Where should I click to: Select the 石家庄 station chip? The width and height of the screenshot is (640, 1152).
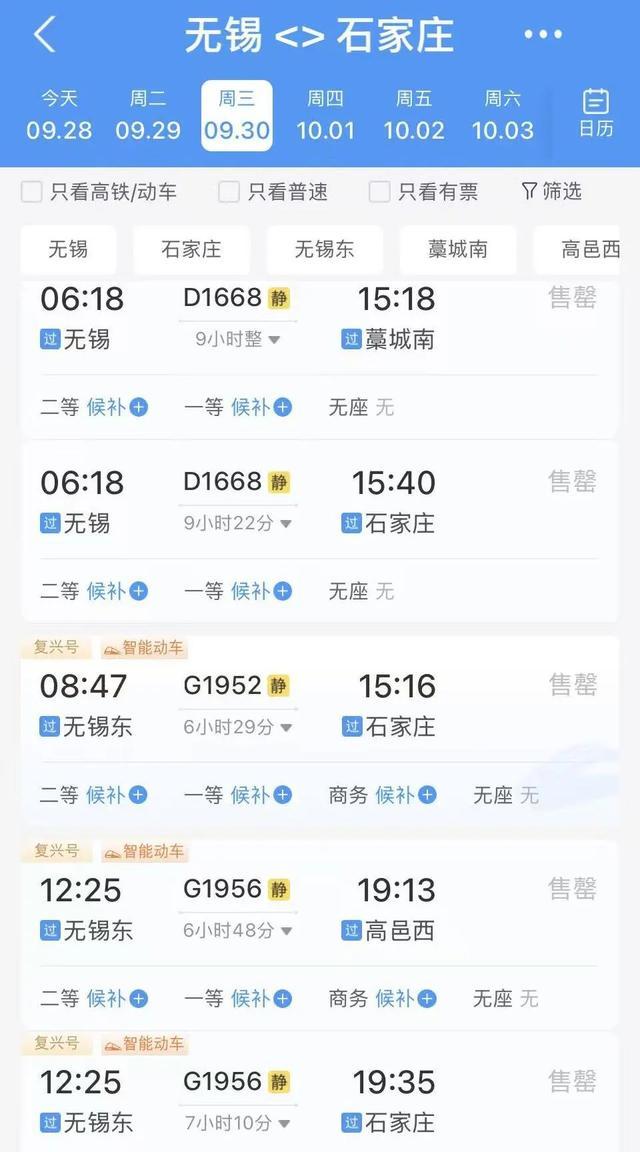coord(191,250)
